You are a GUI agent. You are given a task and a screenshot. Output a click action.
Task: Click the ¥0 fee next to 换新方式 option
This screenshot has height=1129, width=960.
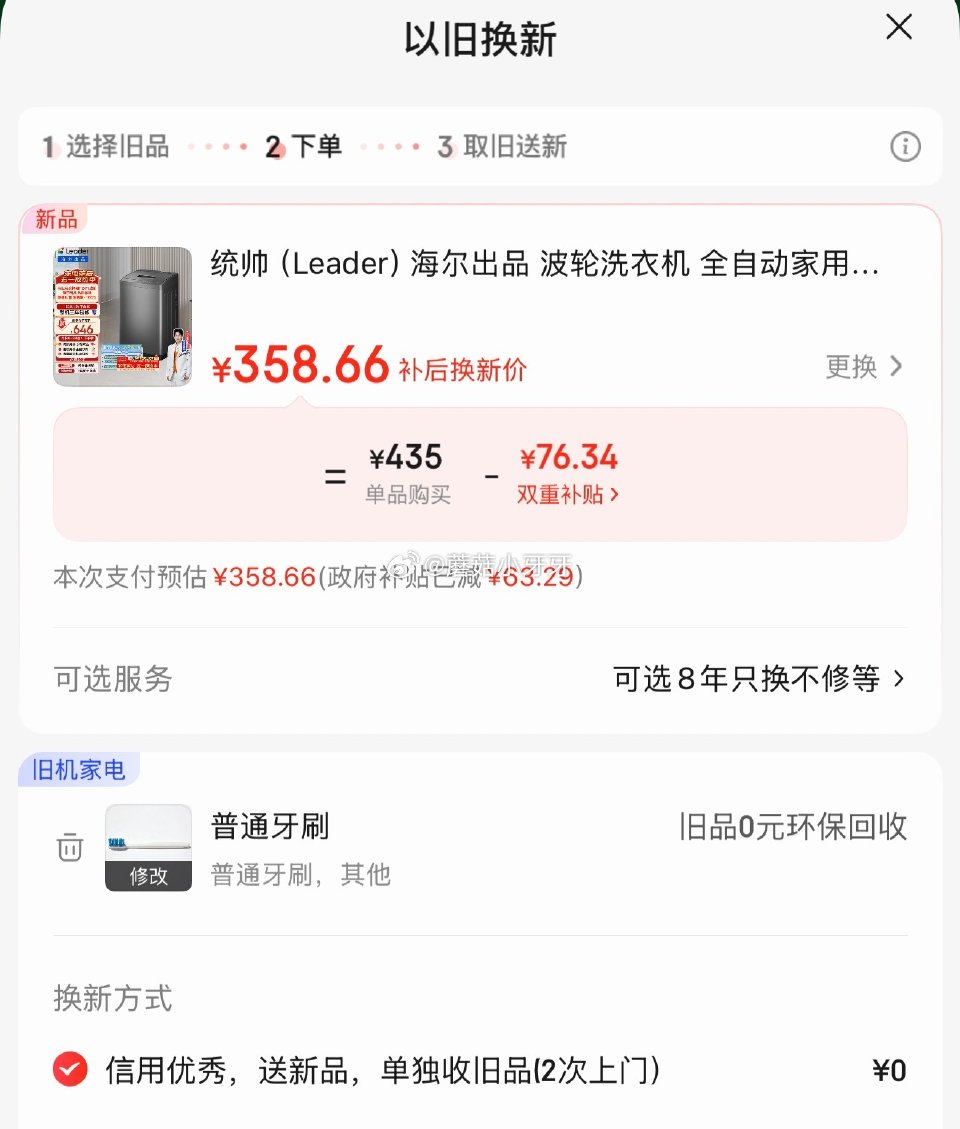click(x=888, y=1070)
